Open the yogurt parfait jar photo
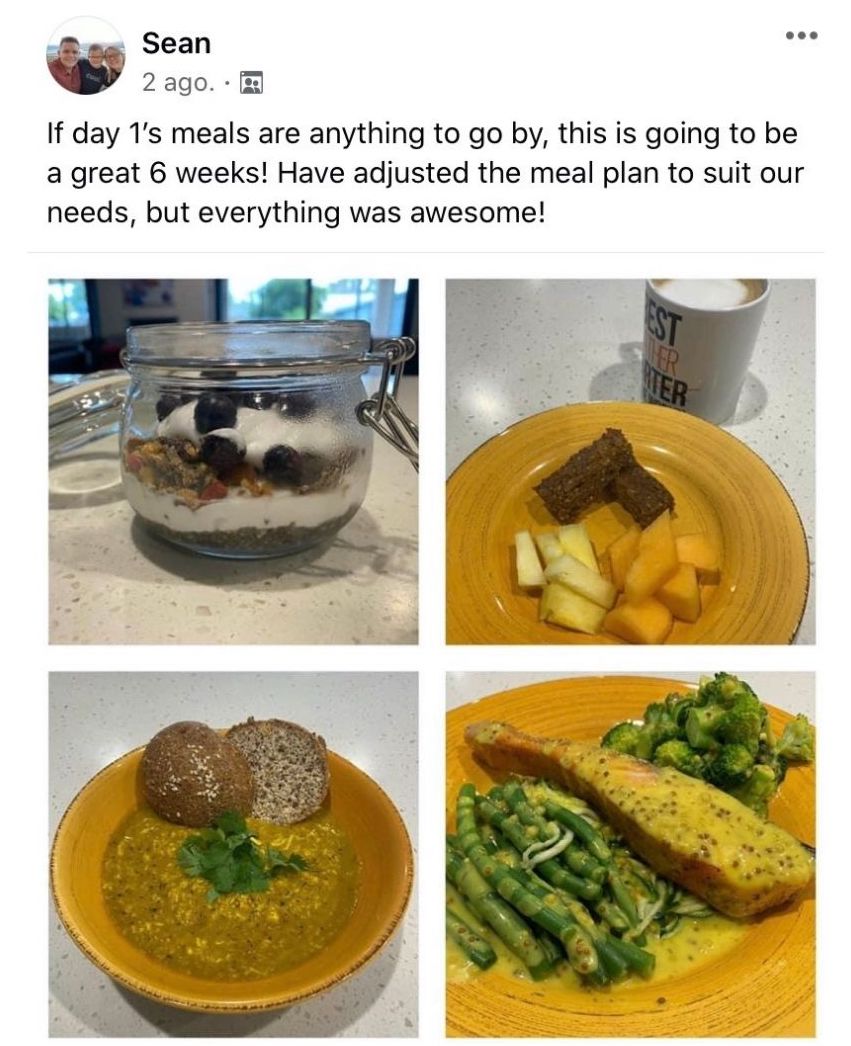 (x=233, y=461)
